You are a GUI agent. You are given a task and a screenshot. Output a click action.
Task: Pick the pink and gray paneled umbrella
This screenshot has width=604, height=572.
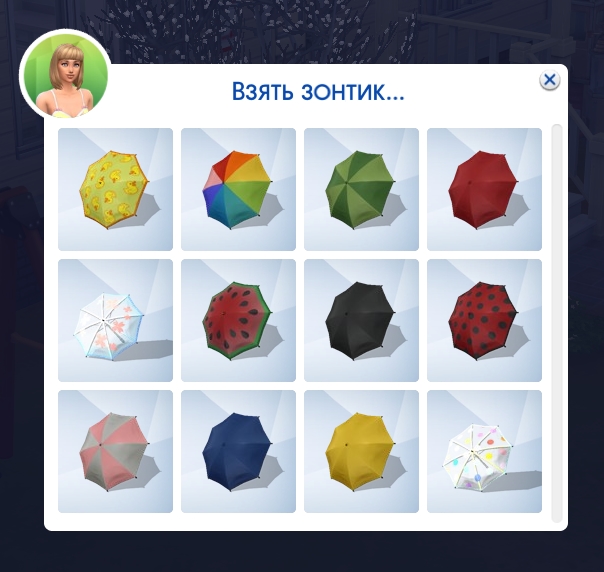point(116,451)
